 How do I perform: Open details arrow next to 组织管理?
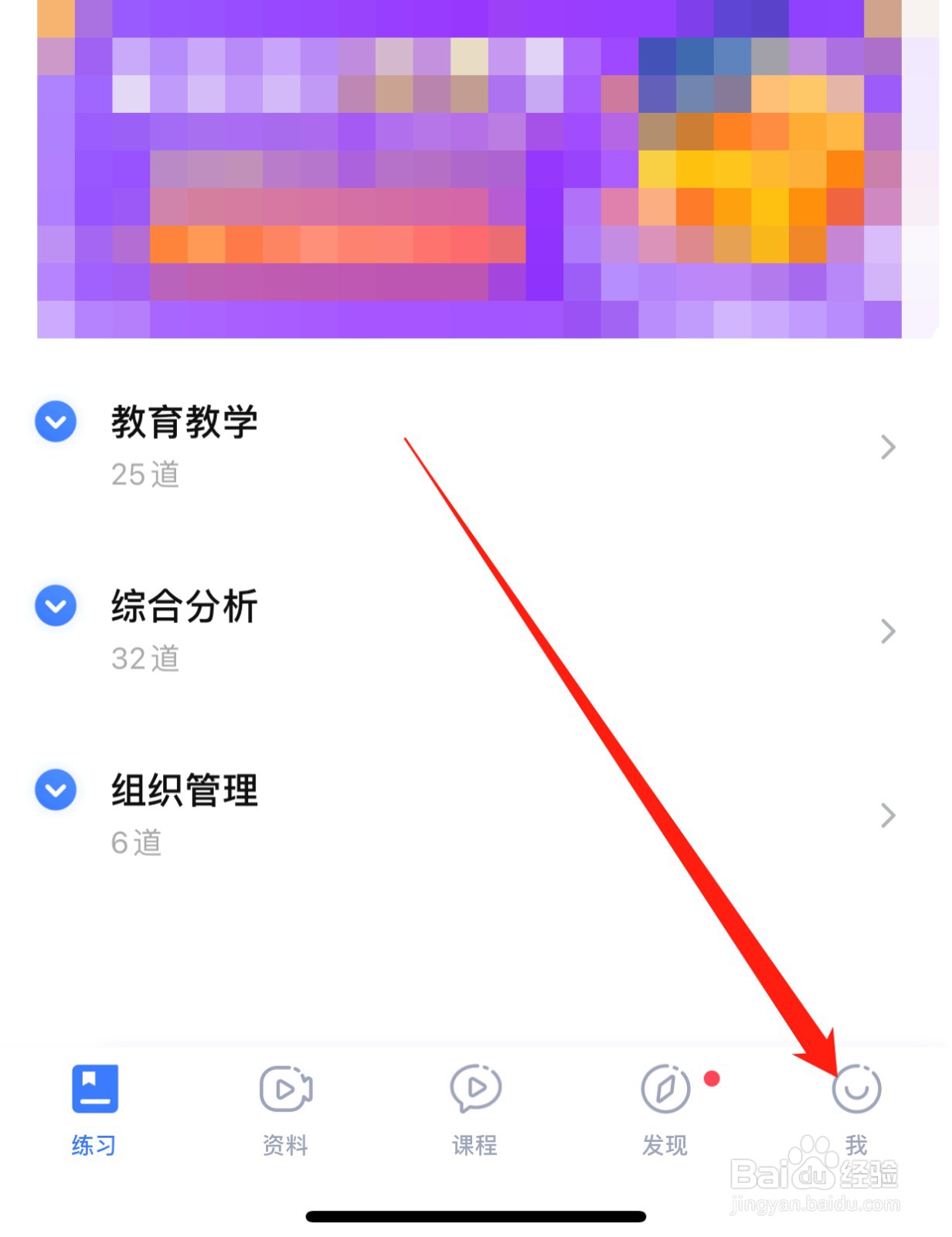coord(887,815)
